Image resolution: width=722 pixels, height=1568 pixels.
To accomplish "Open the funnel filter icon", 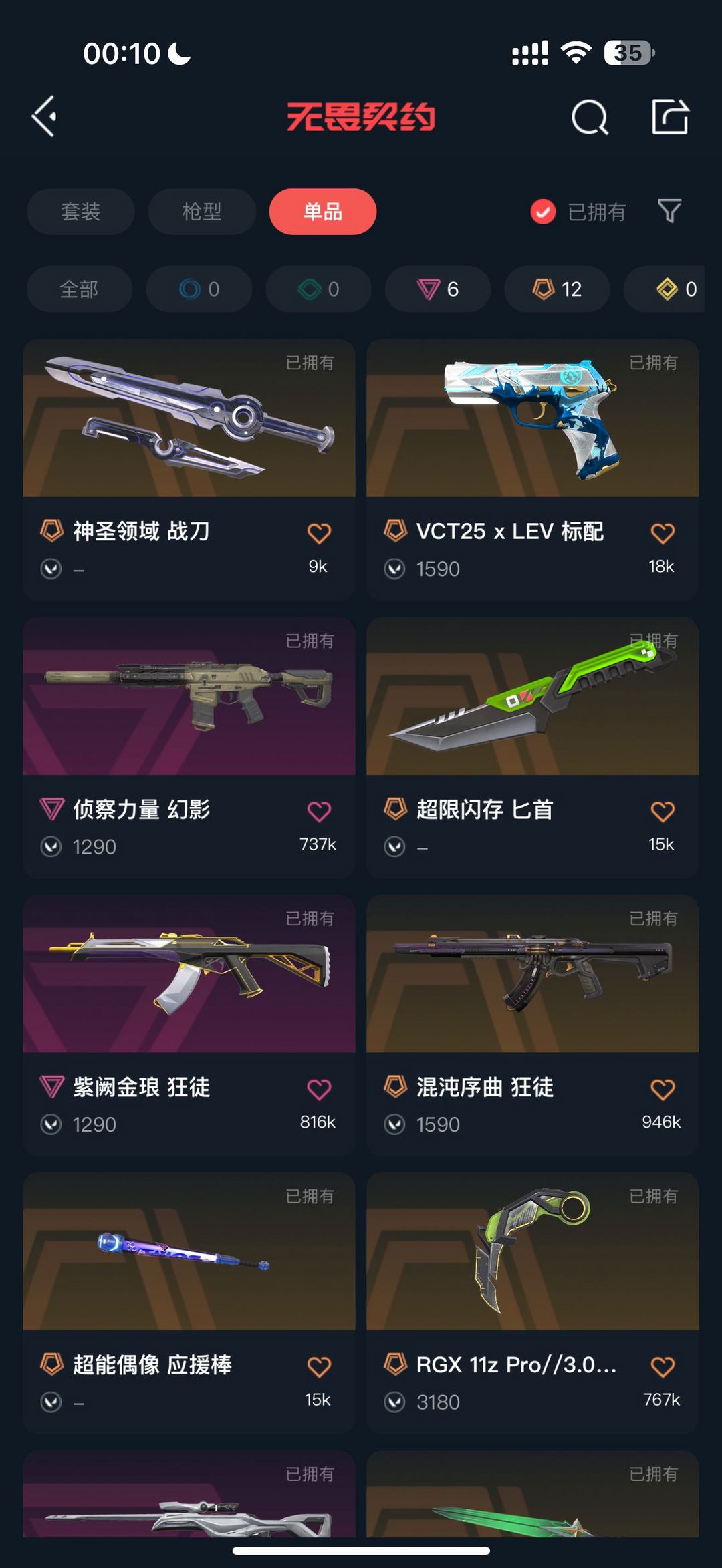I will click(669, 212).
